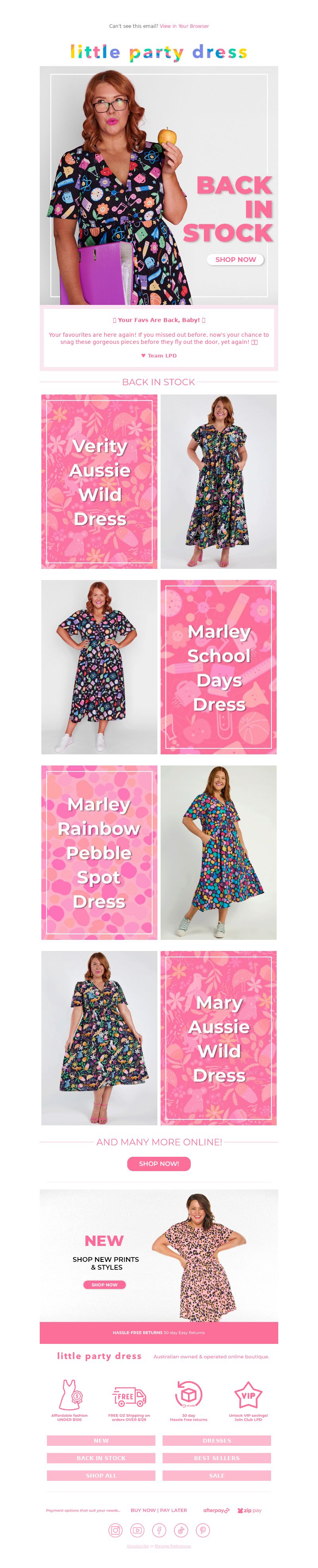Browse the DRESSES category
The image size is (318, 1568).
pos(217,1440)
